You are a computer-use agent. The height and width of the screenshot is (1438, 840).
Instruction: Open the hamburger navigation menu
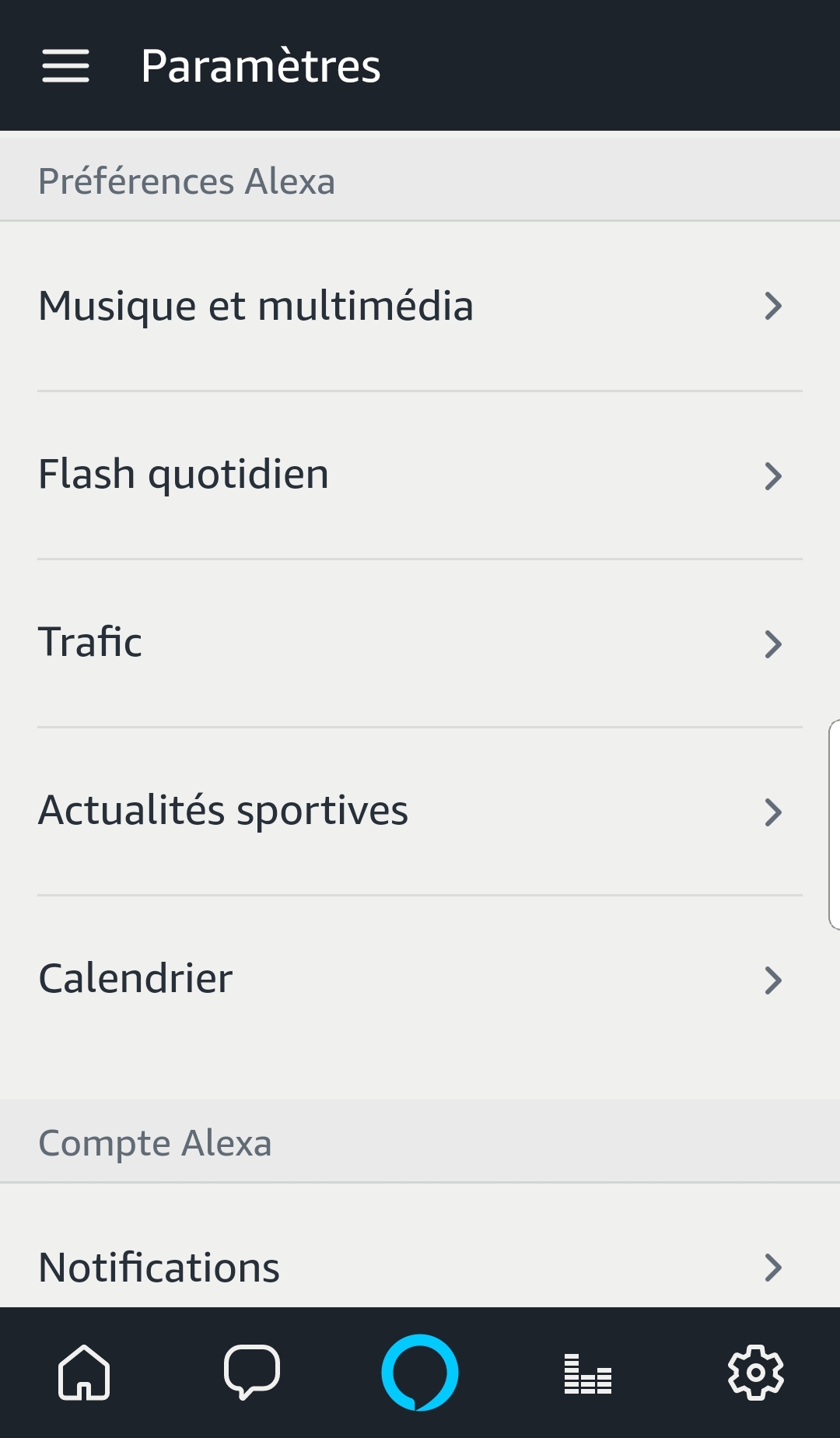click(65, 65)
